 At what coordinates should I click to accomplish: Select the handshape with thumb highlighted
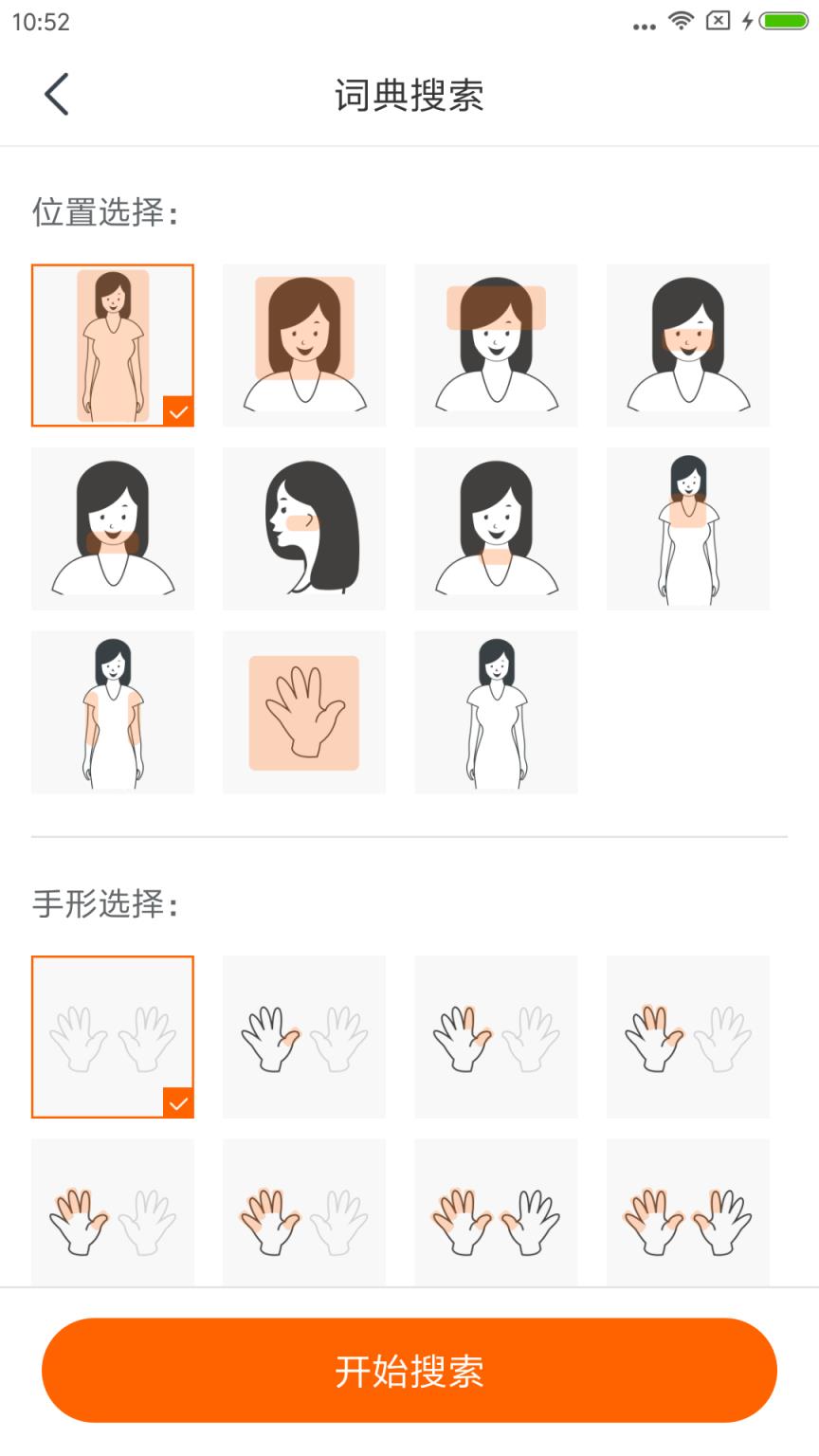pyautogui.click(x=304, y=1035)
